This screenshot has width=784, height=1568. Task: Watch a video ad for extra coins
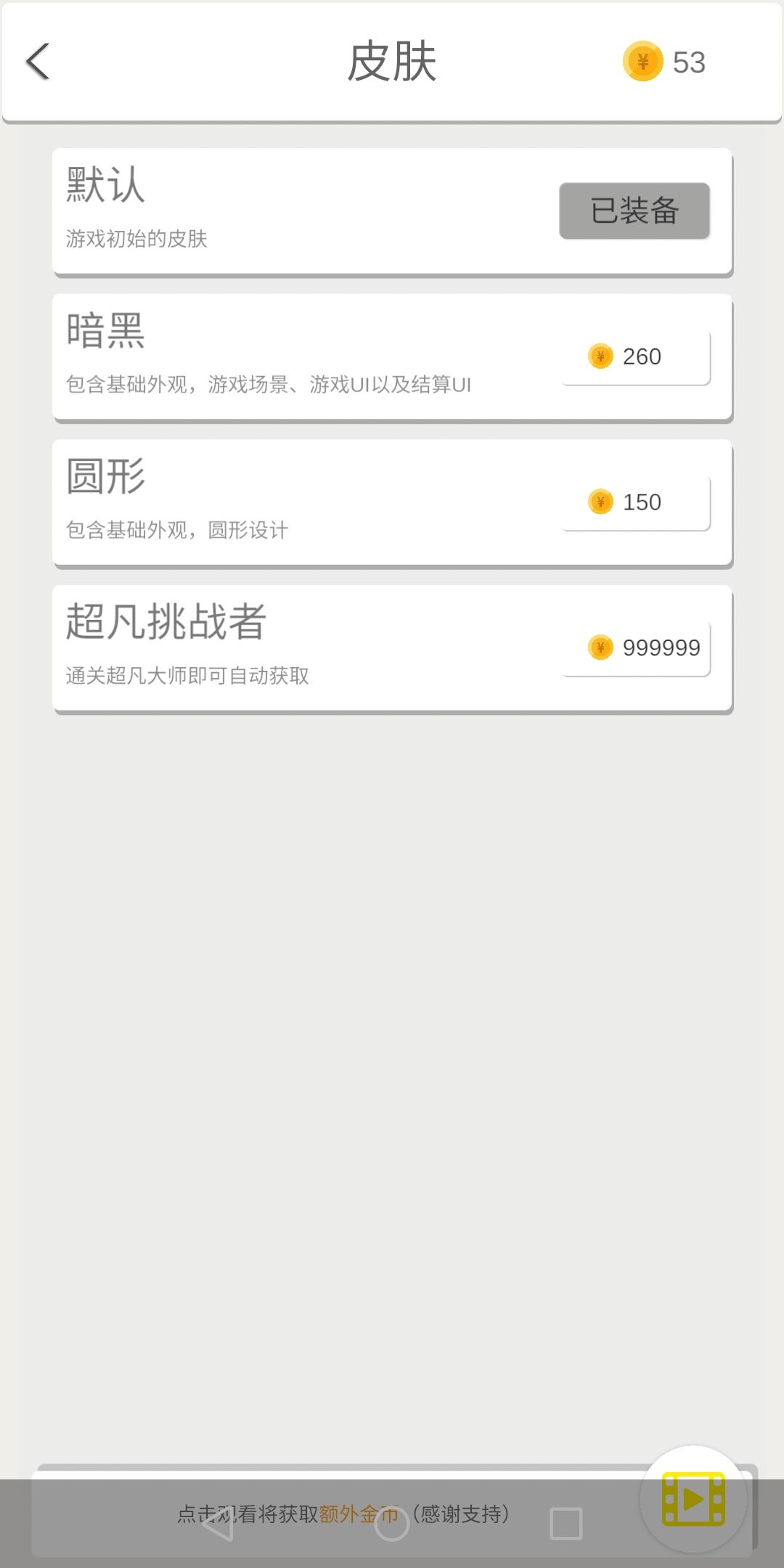point(693,1499)
